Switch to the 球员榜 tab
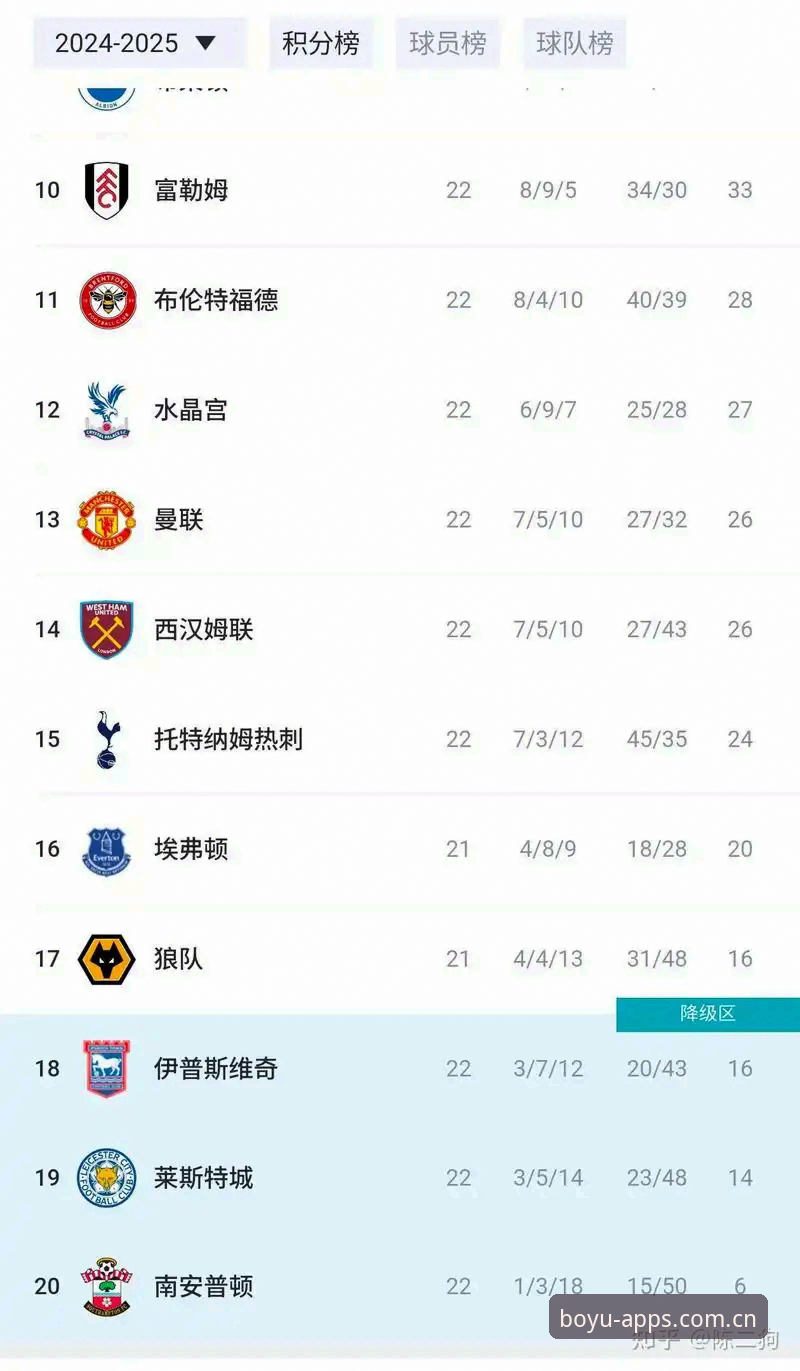 [x=448, y=43]
